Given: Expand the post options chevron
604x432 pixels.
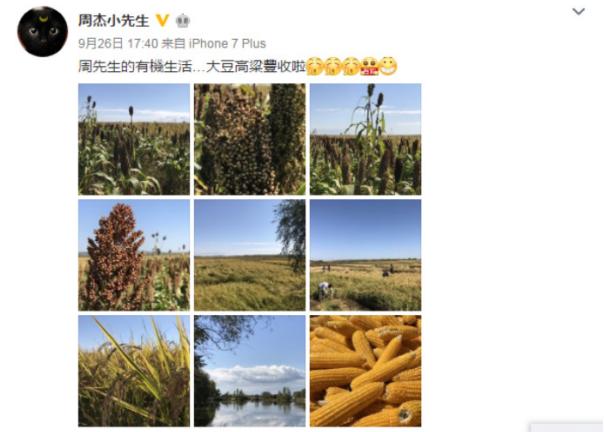Looking at the screenshot, I should [578, 12].
